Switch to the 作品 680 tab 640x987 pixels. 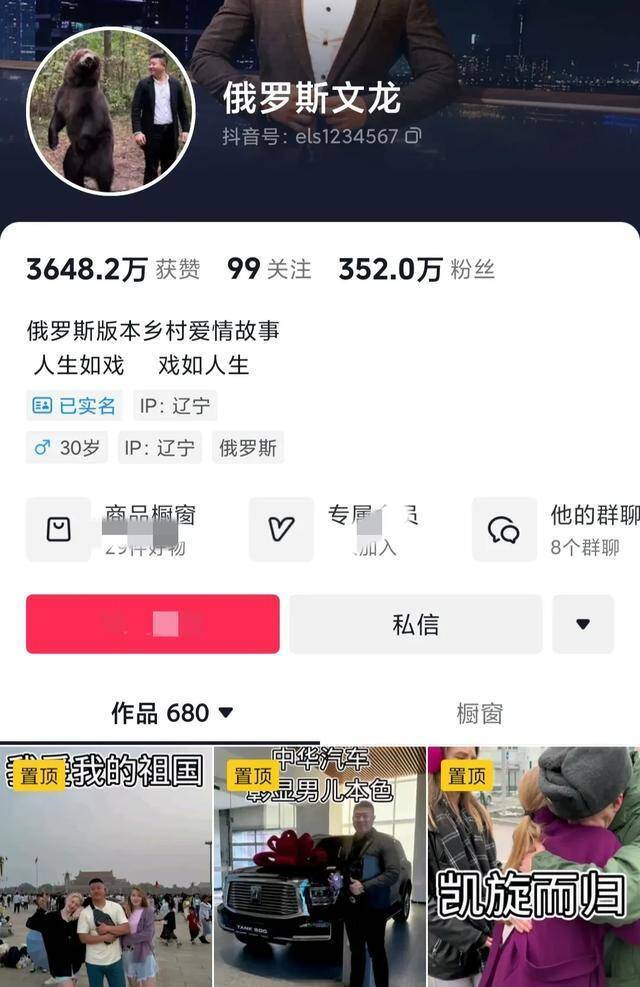pos(171,713)
